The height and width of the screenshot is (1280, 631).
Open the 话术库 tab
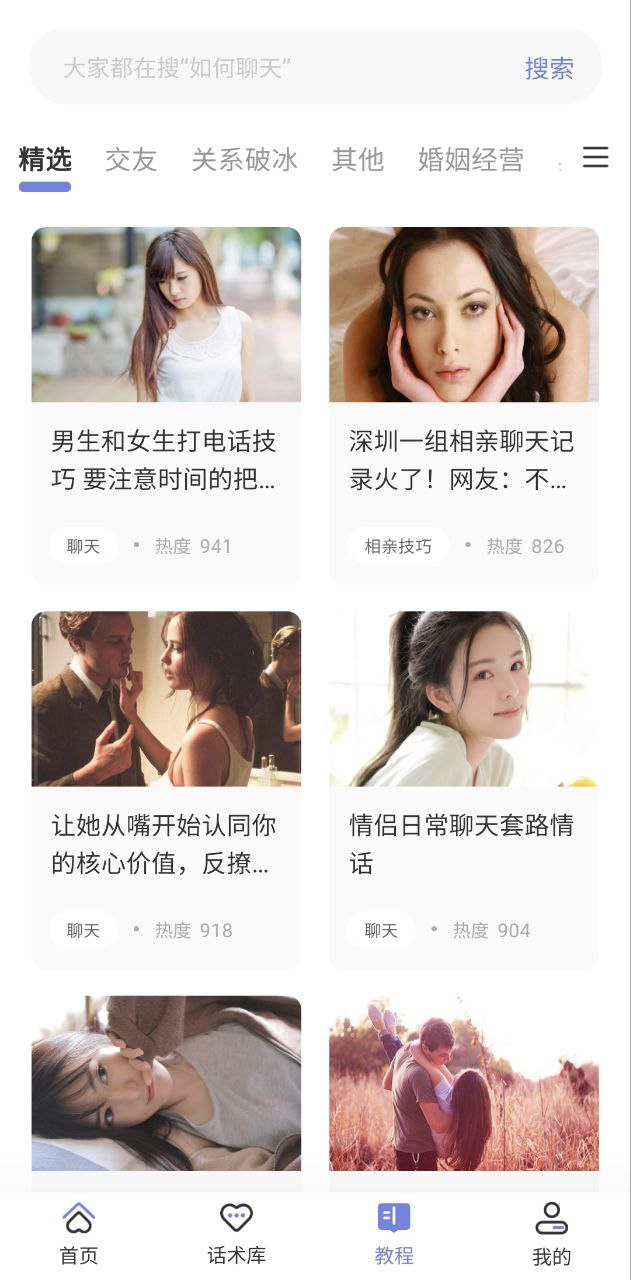236,1234
